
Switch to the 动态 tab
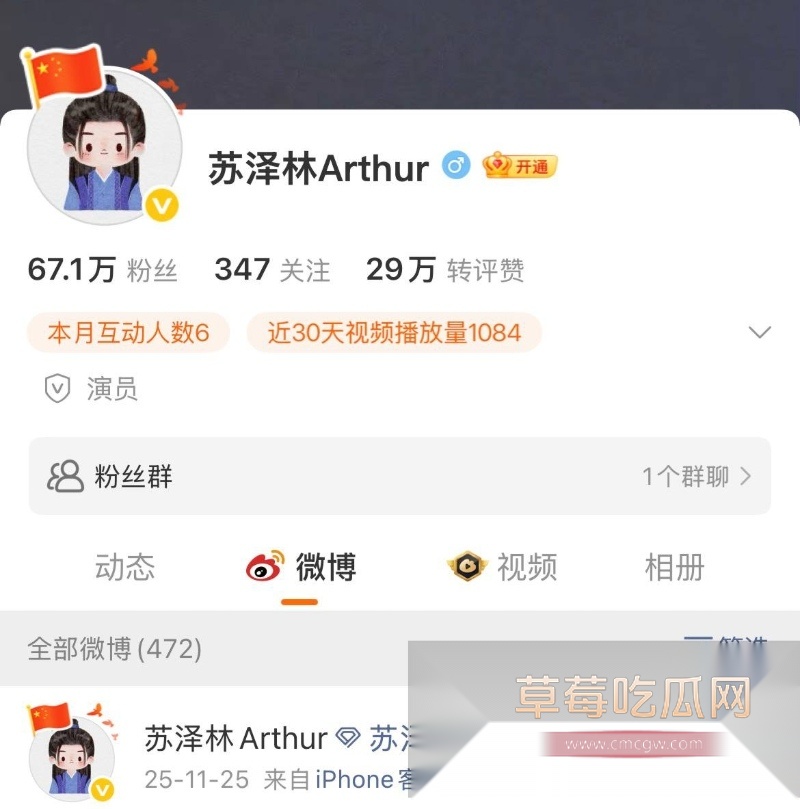point(122,567)
